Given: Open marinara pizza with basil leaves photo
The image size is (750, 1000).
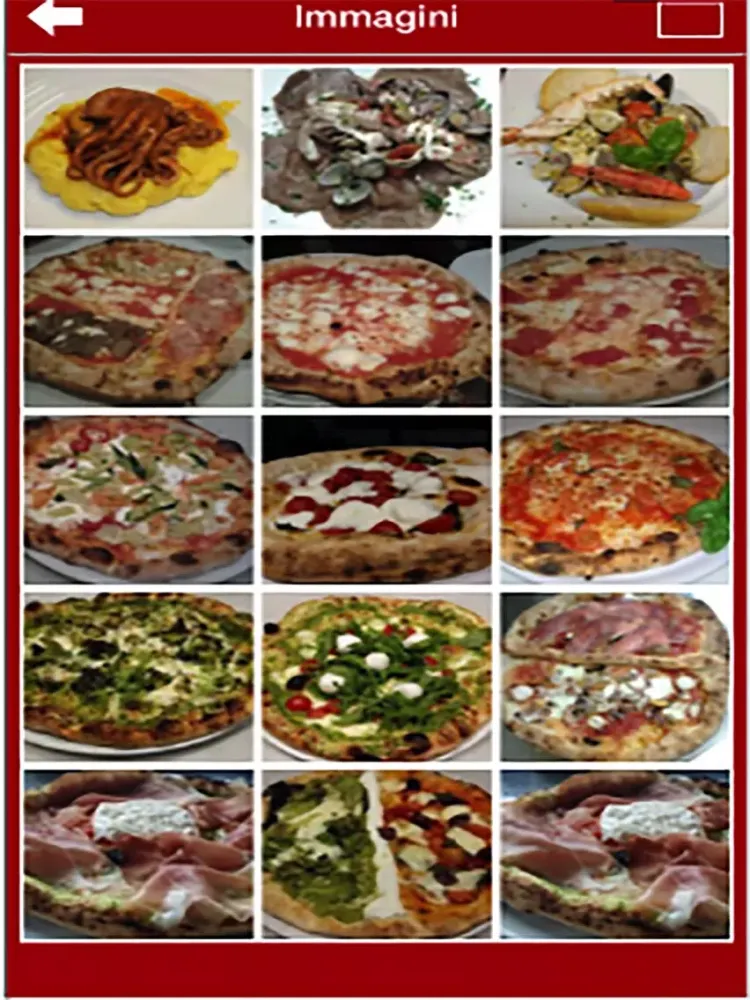Looking at the screenshot, I should click(x=615, y=498).
